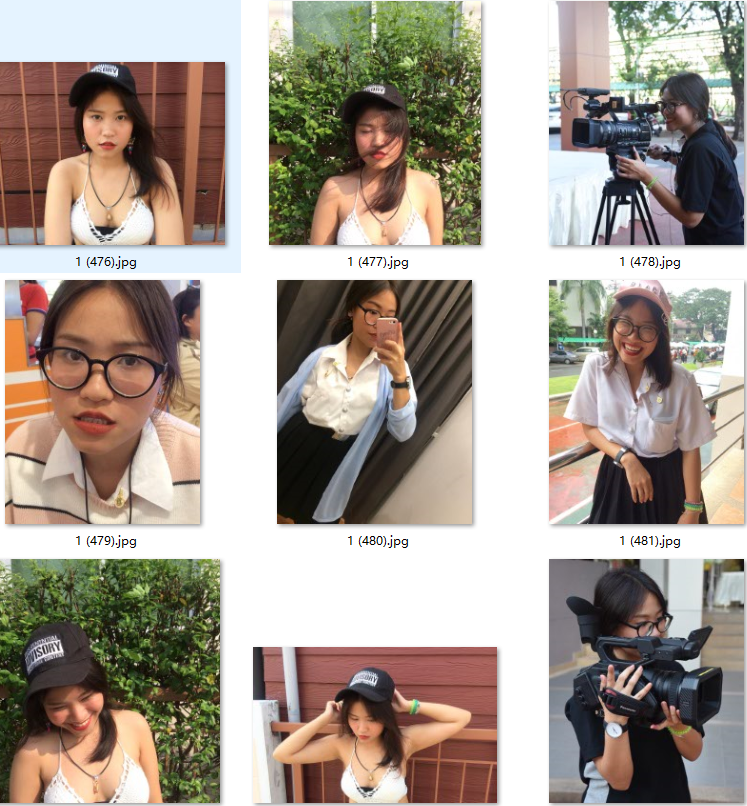
Task: Select unlabeled photo with both hands touching cap
Action: 374,725
